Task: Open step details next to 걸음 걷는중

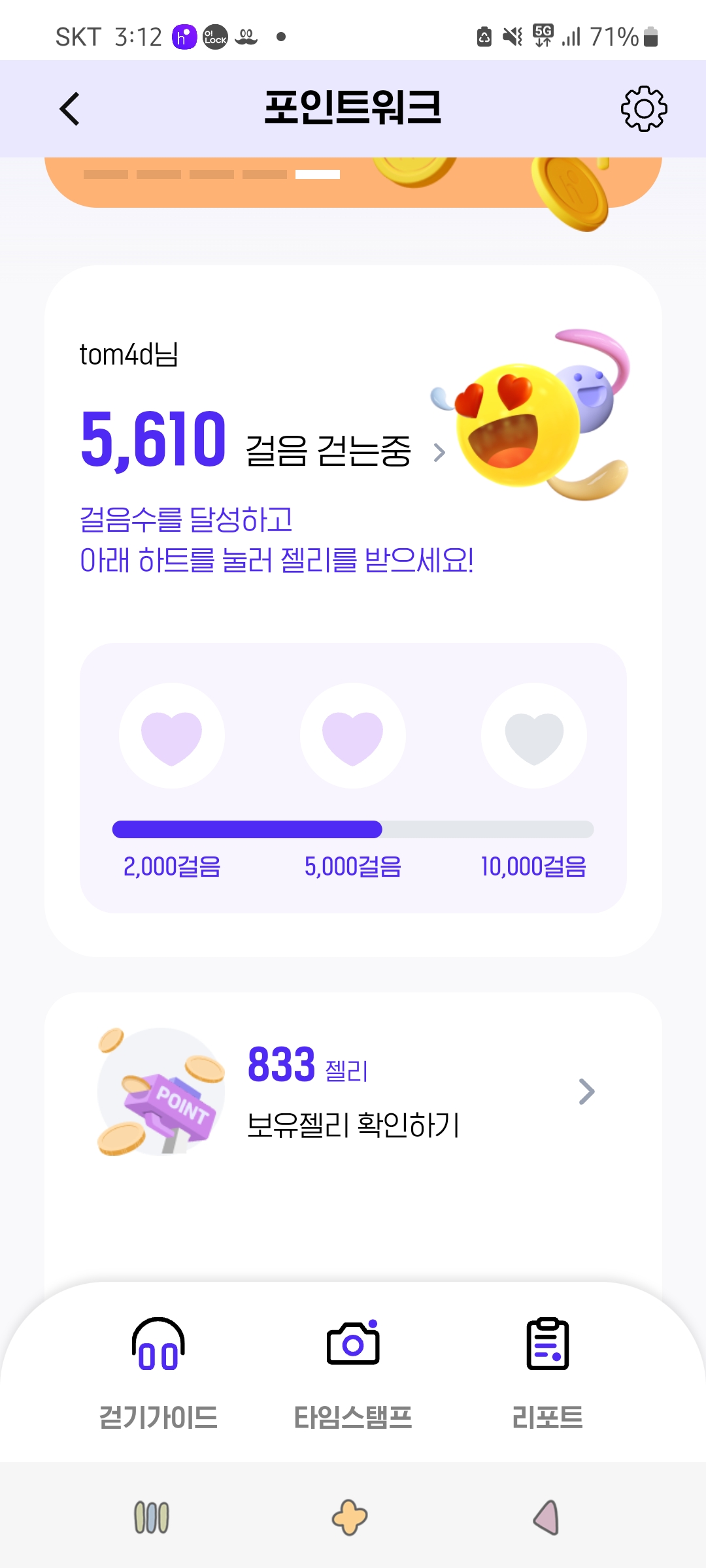Action: point(439,452)
